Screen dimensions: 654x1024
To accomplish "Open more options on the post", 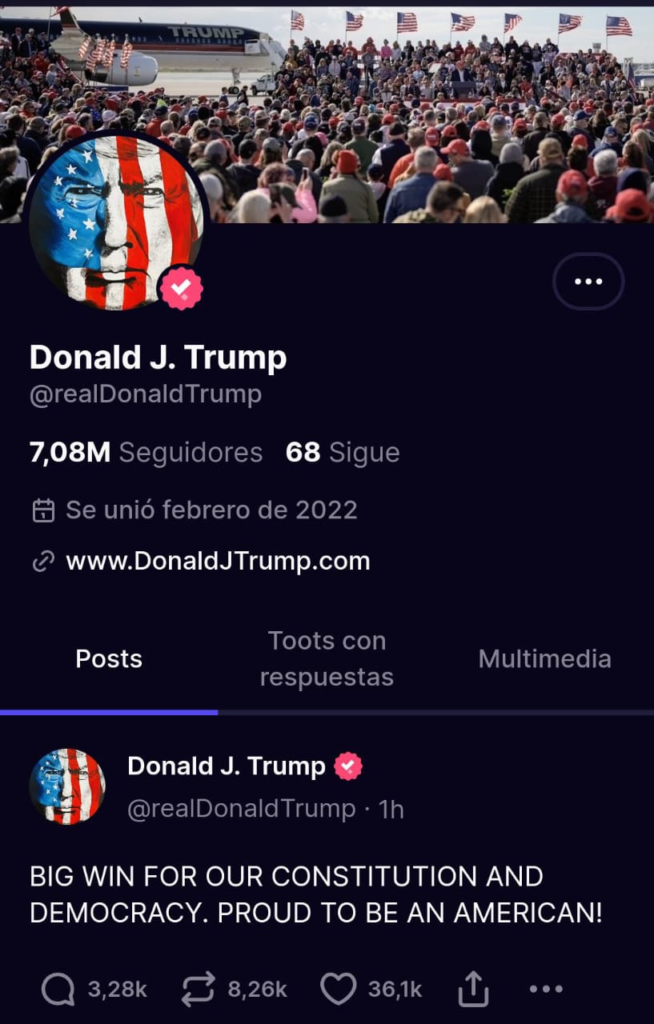I will click(545, 990).
